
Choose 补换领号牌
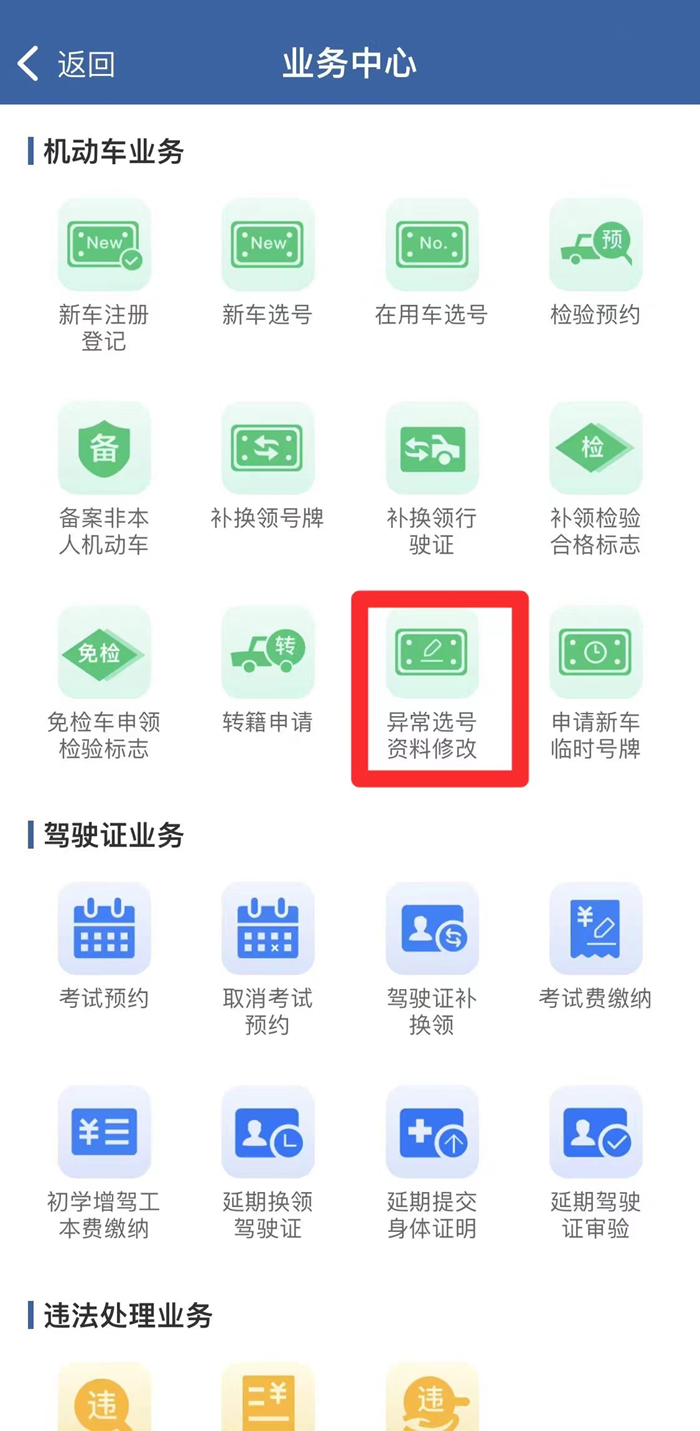pos(267,449)
